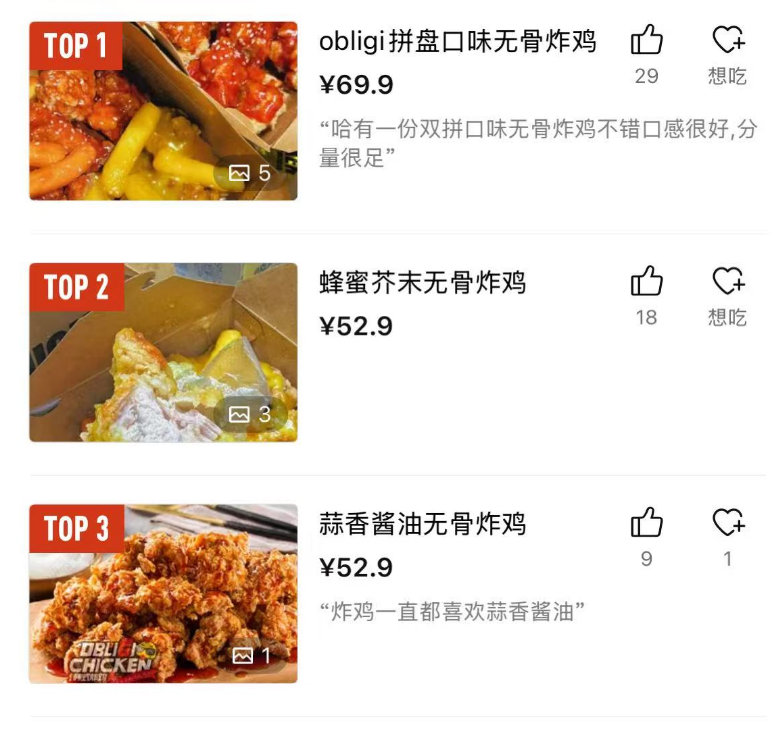Open the TOP 1 dish photo
This screenshot has width=771, height=737.
click(163, 111)
